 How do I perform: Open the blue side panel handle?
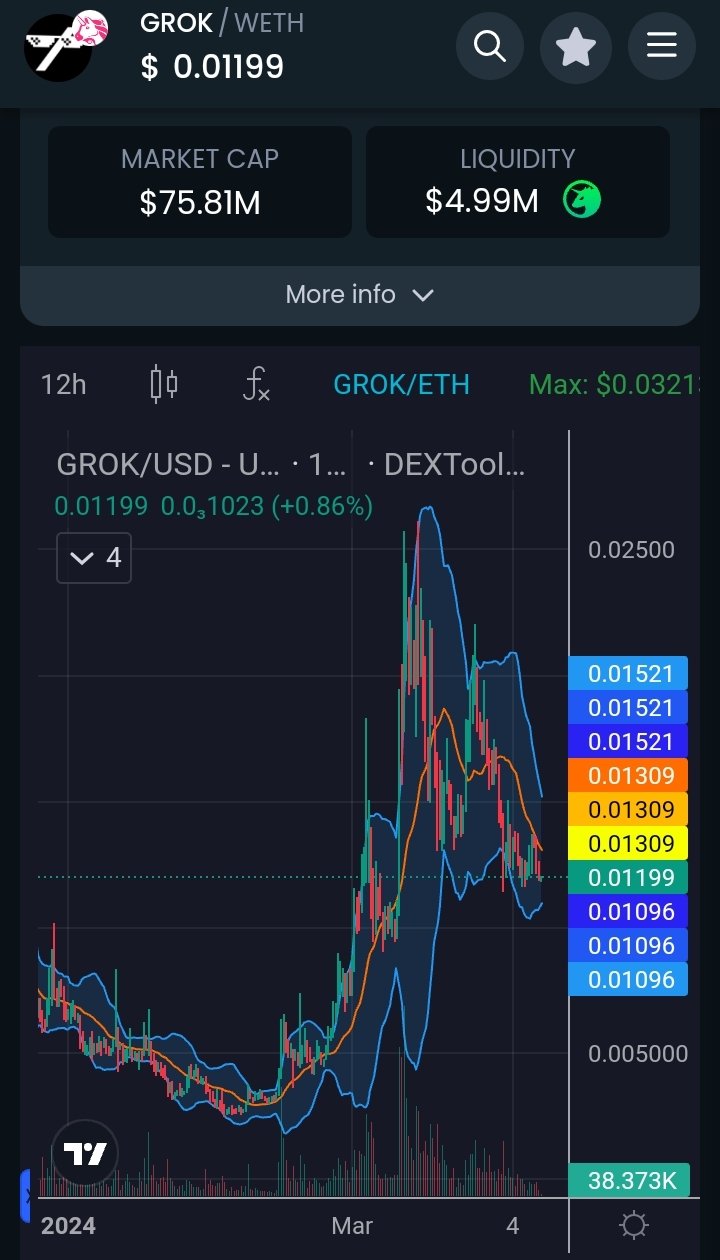[26, 1196]
